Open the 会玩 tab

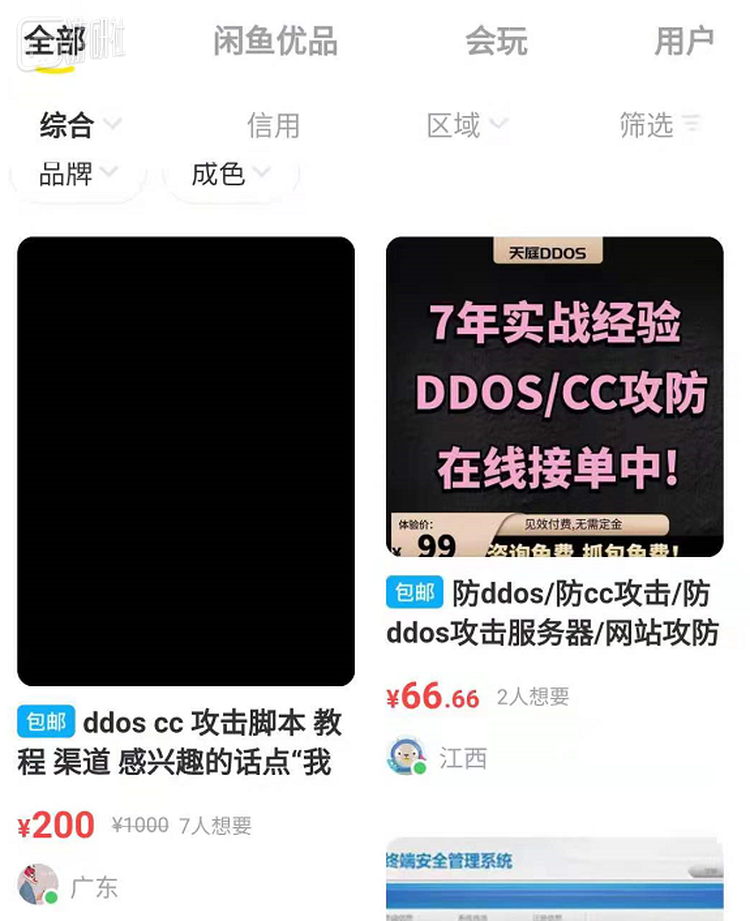496,42
